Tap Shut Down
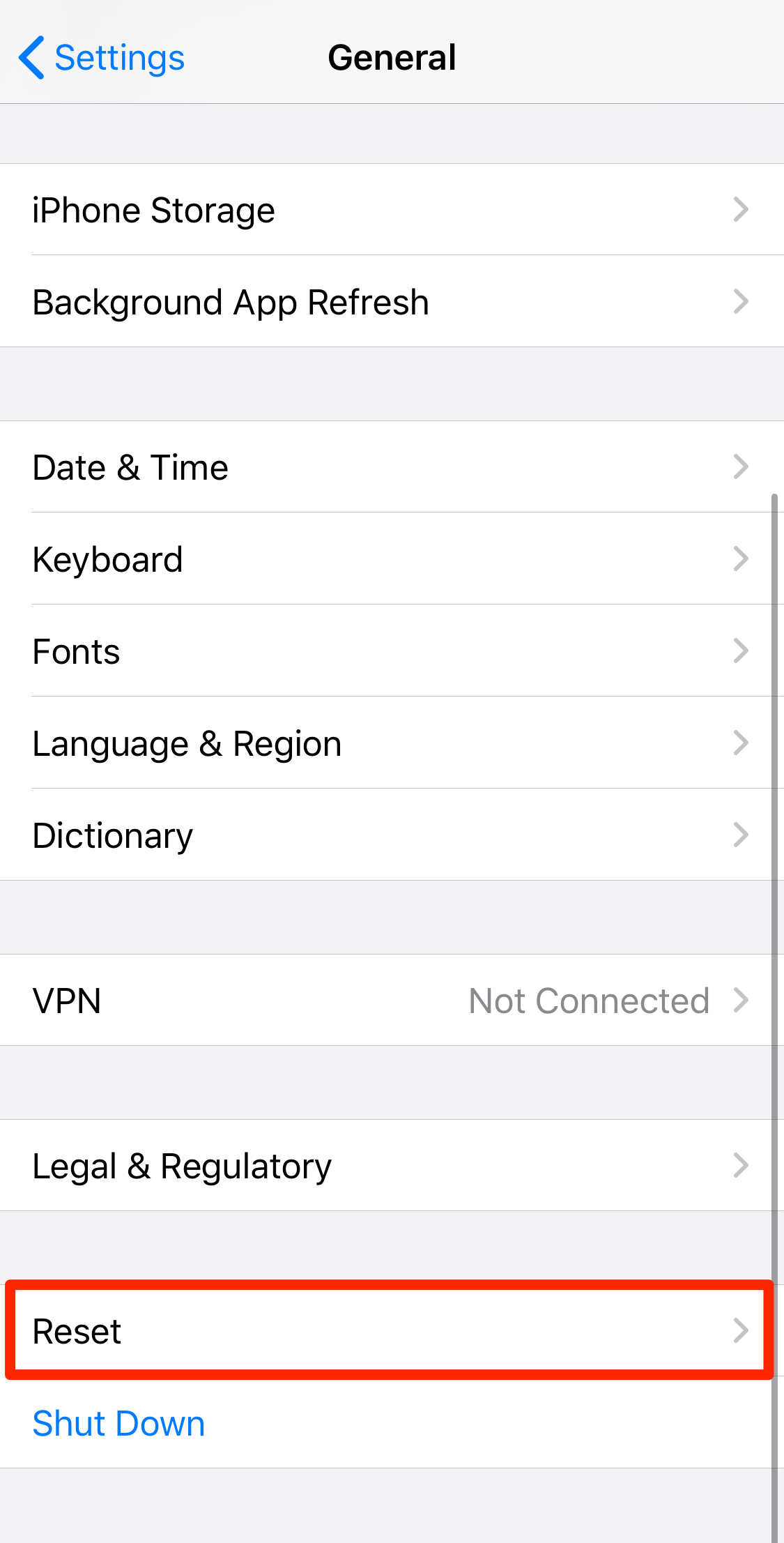 [x=119, y=1423]
